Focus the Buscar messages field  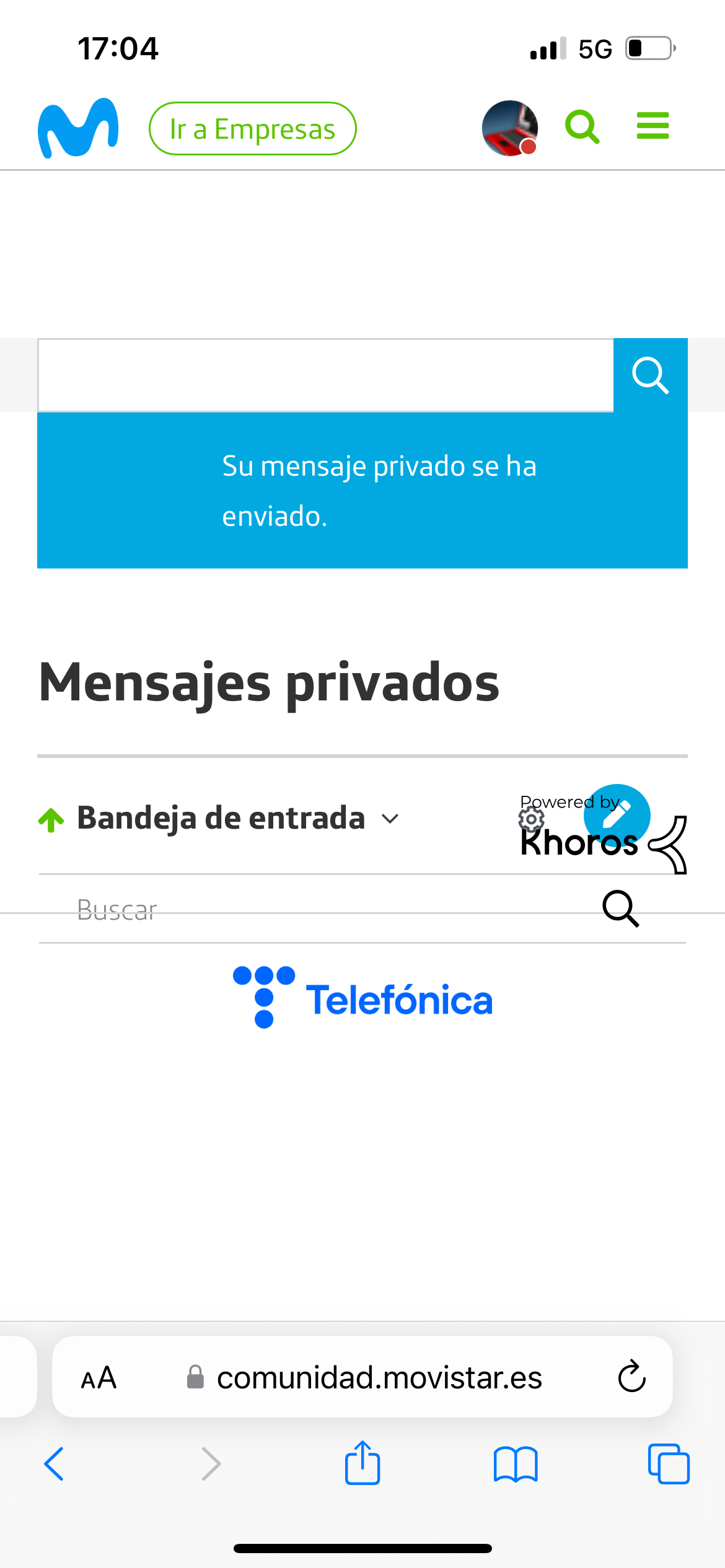click(310, 910)
